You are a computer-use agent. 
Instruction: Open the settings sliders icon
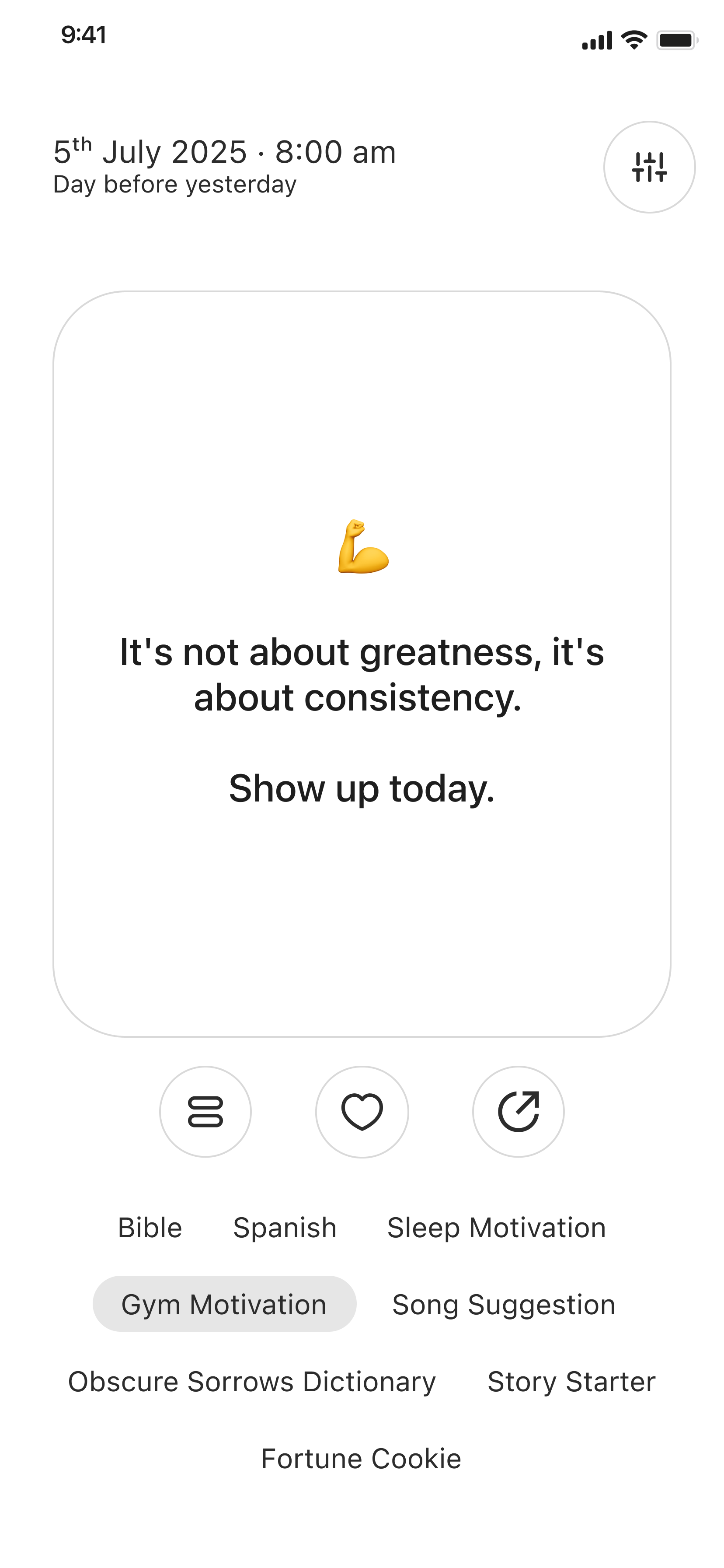(x=649, y=168)
